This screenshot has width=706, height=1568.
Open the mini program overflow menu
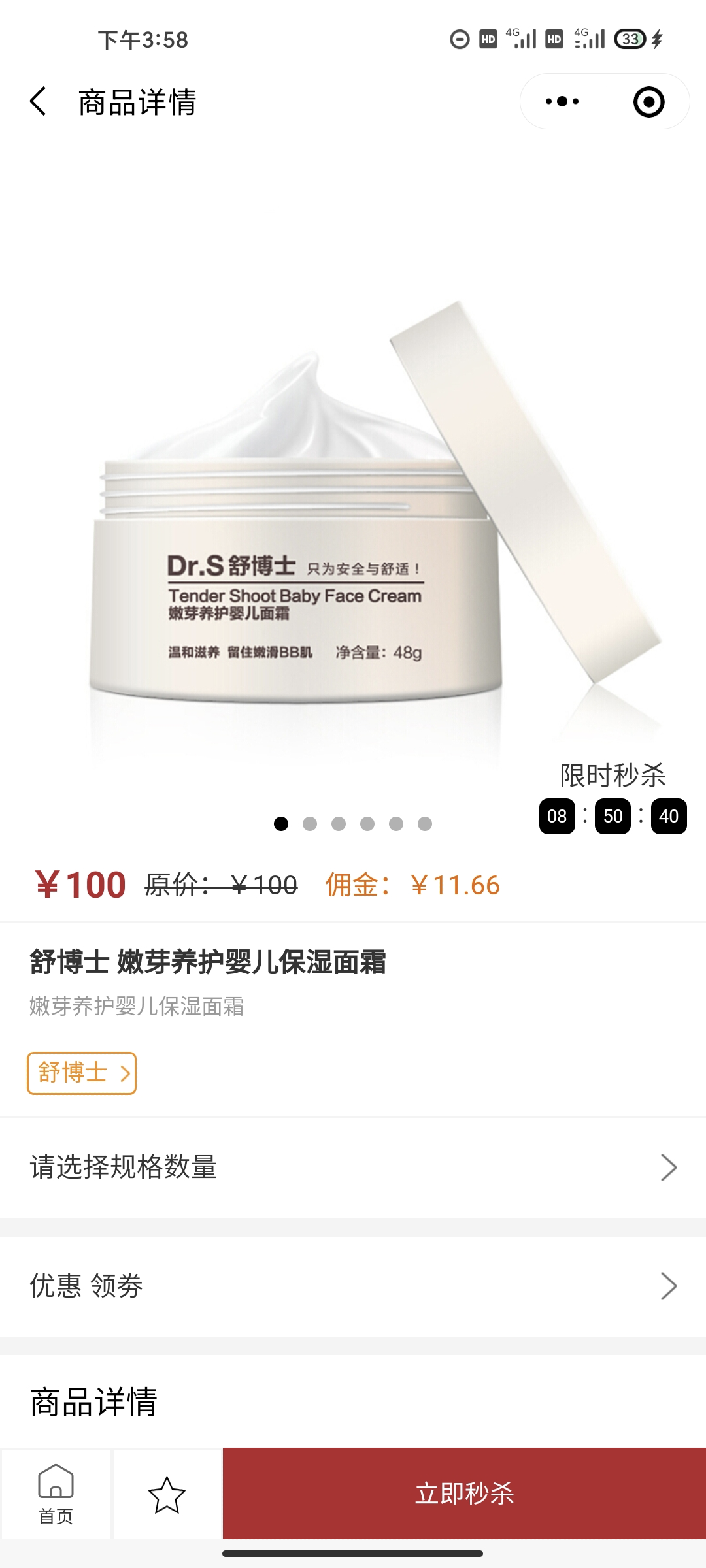pos(562,102)
